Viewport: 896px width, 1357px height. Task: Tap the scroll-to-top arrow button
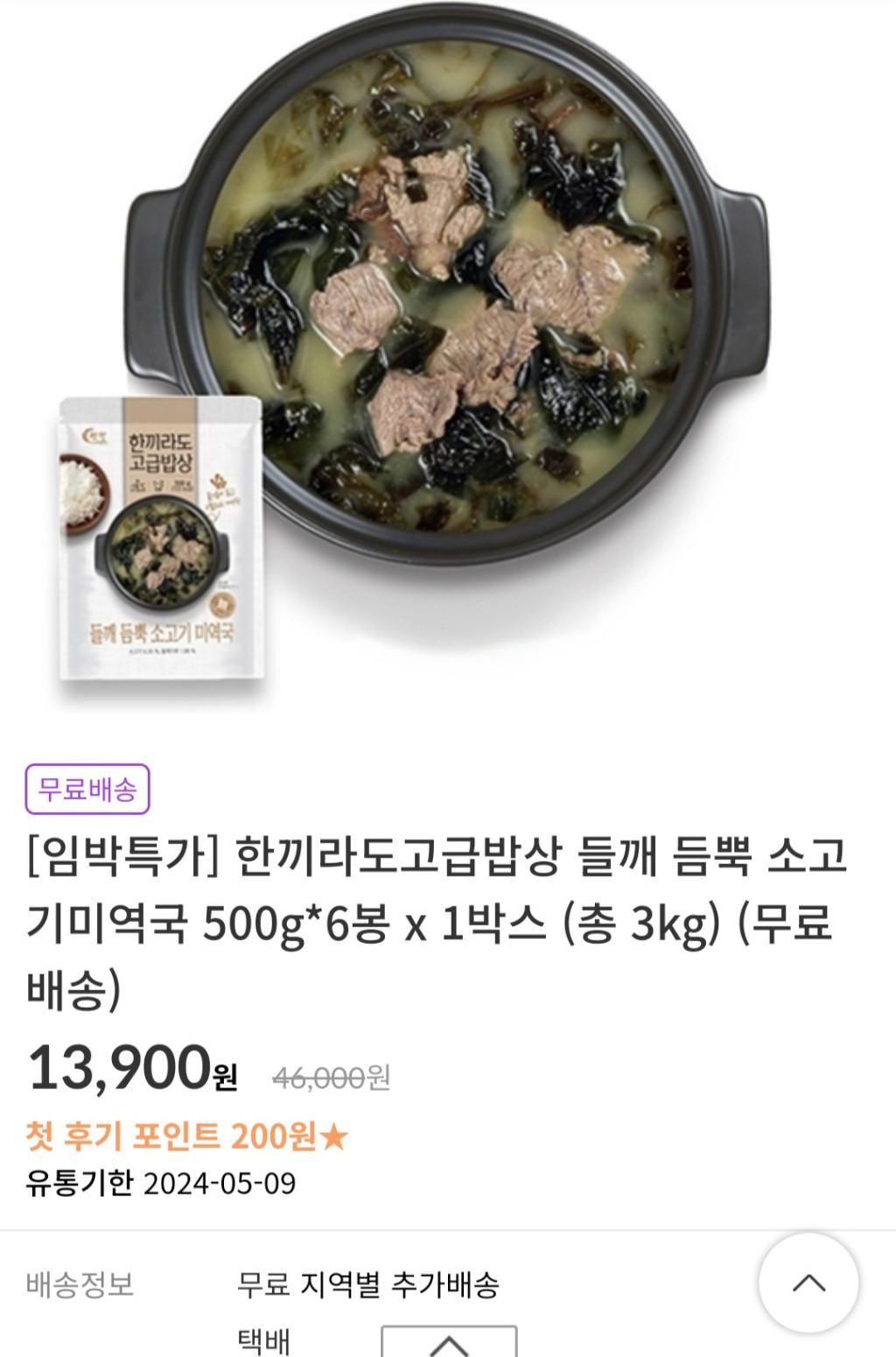point(808,1283)
